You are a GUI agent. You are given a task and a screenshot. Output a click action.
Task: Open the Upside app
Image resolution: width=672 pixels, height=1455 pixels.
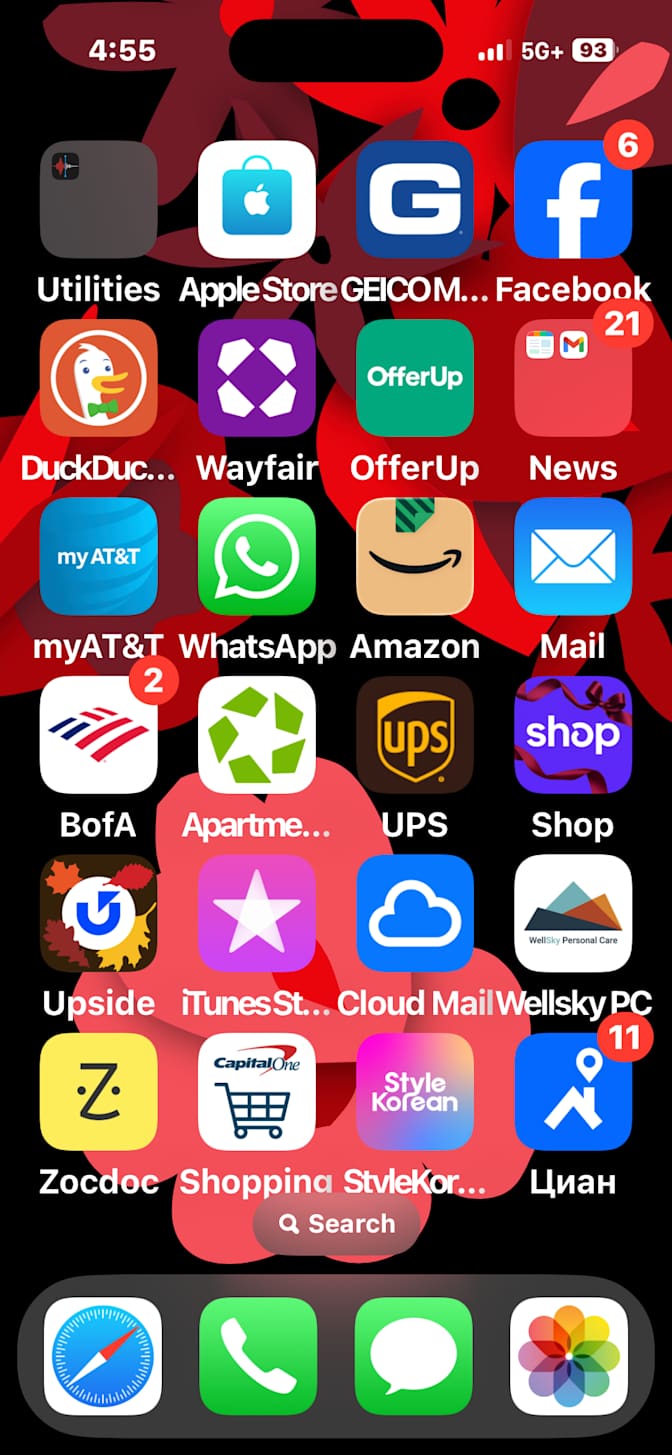(98, 913)
